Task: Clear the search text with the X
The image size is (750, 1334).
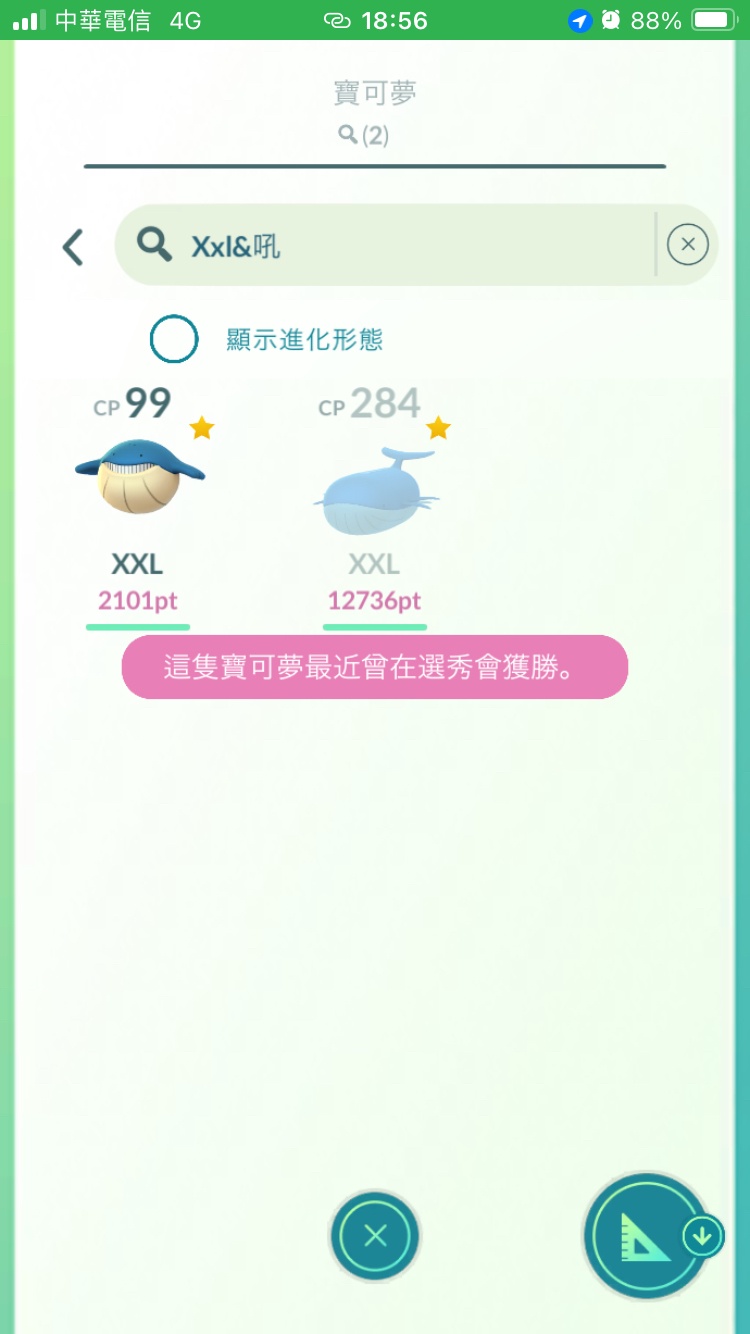Action: pos(687,244)
